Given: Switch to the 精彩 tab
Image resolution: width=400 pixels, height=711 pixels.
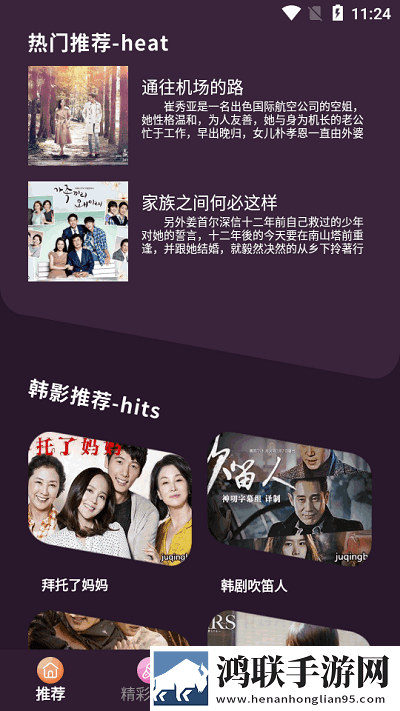Looking at the screenshot, I should (x=136, y=679).
